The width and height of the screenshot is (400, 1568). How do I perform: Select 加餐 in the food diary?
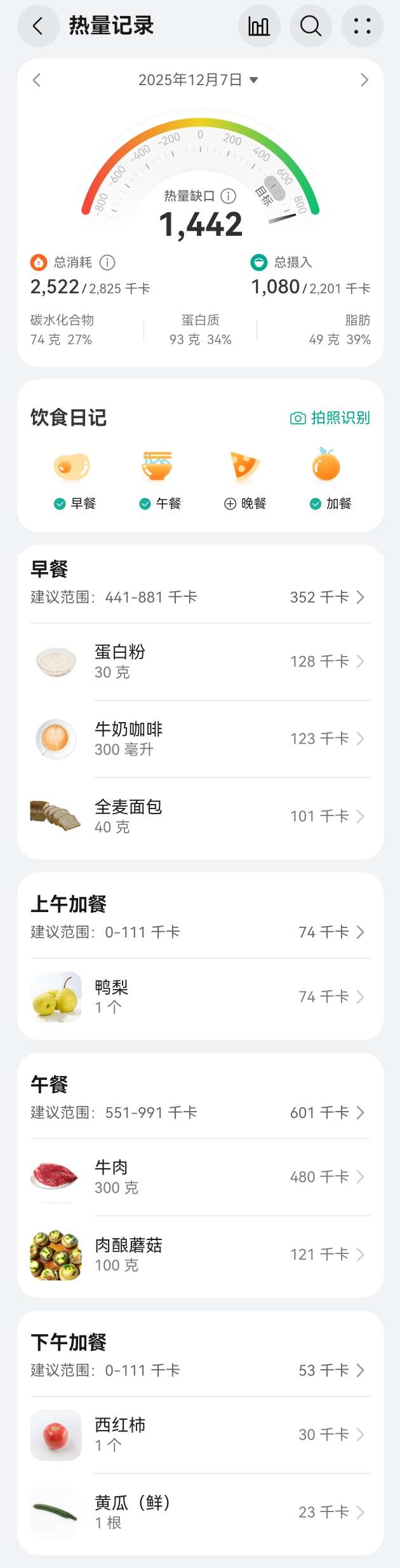coord(330,503)
